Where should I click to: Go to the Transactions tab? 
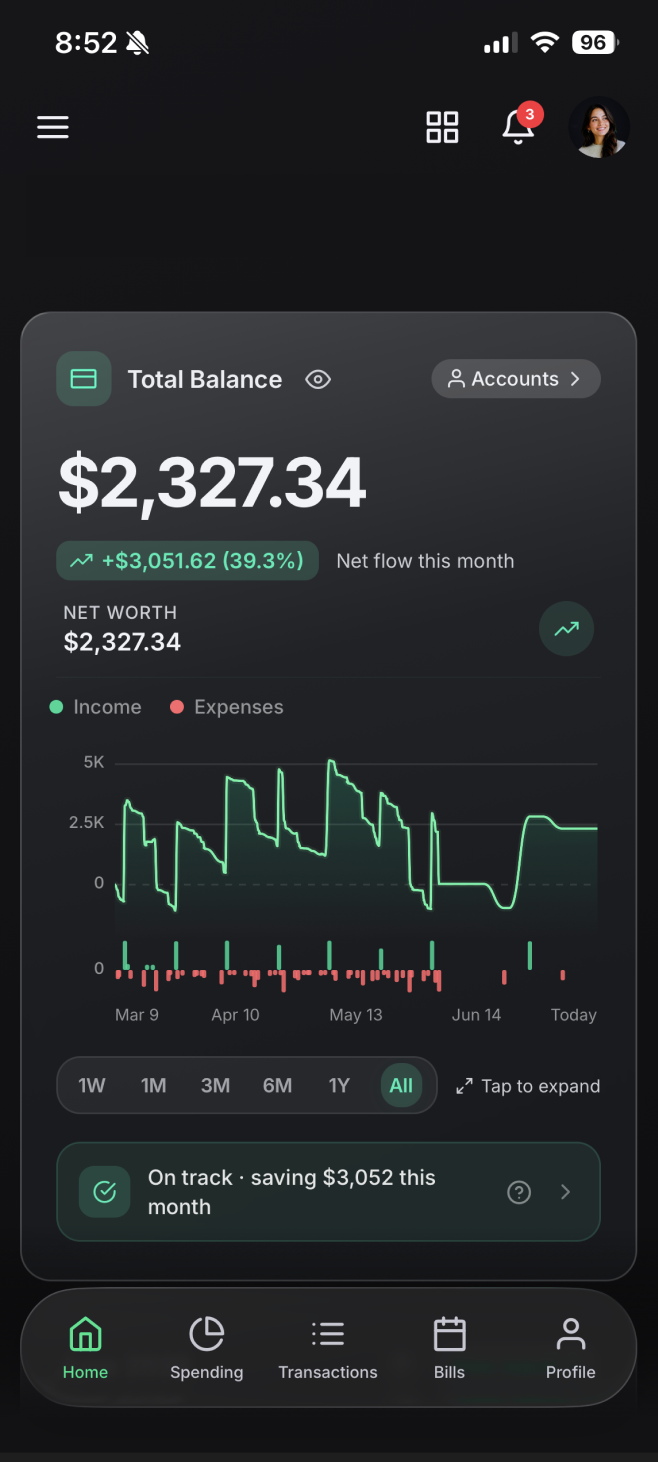(328, 1348)
